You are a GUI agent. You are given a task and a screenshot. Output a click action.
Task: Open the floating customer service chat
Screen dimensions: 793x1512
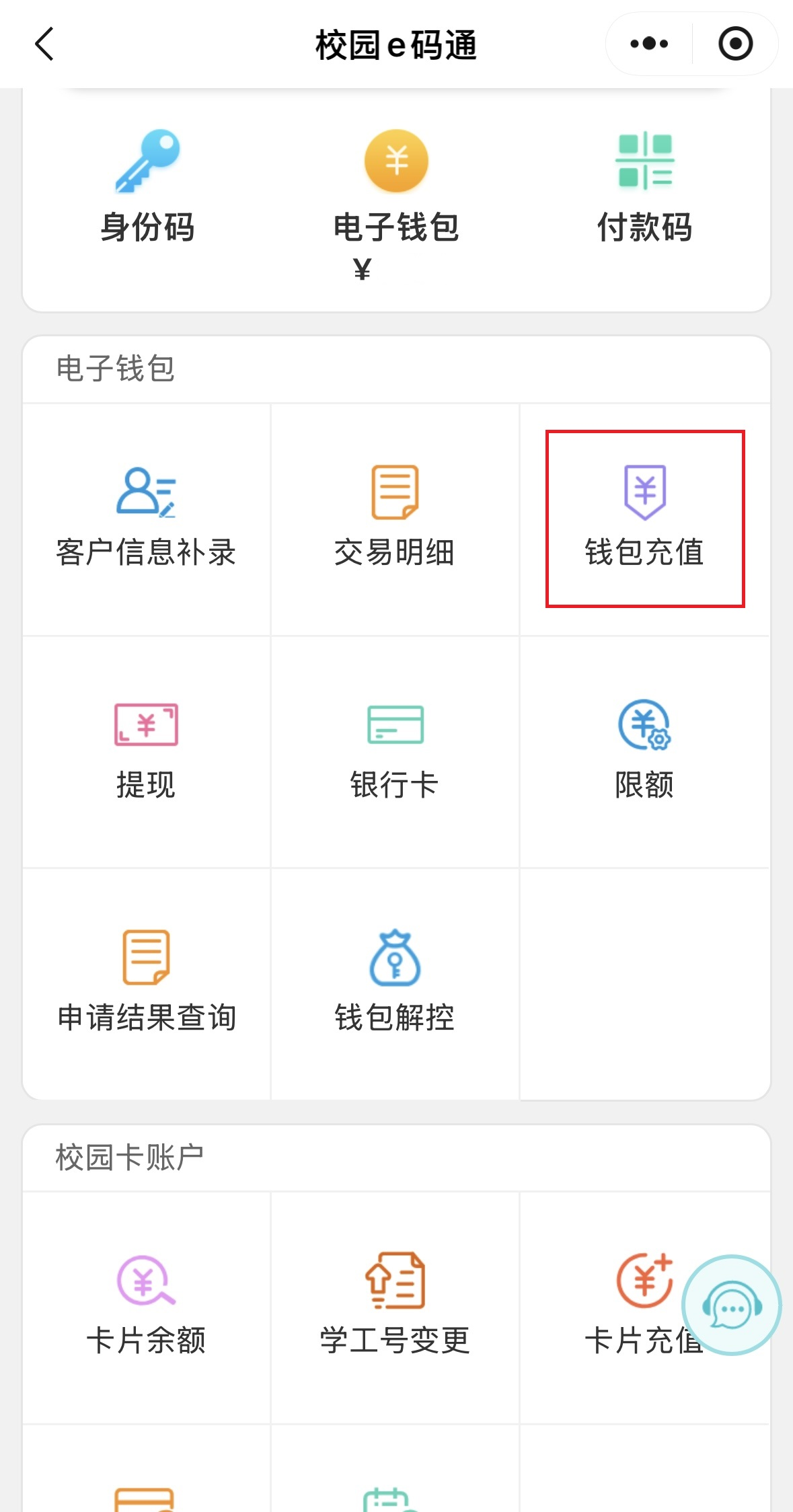coord(732,1305)
